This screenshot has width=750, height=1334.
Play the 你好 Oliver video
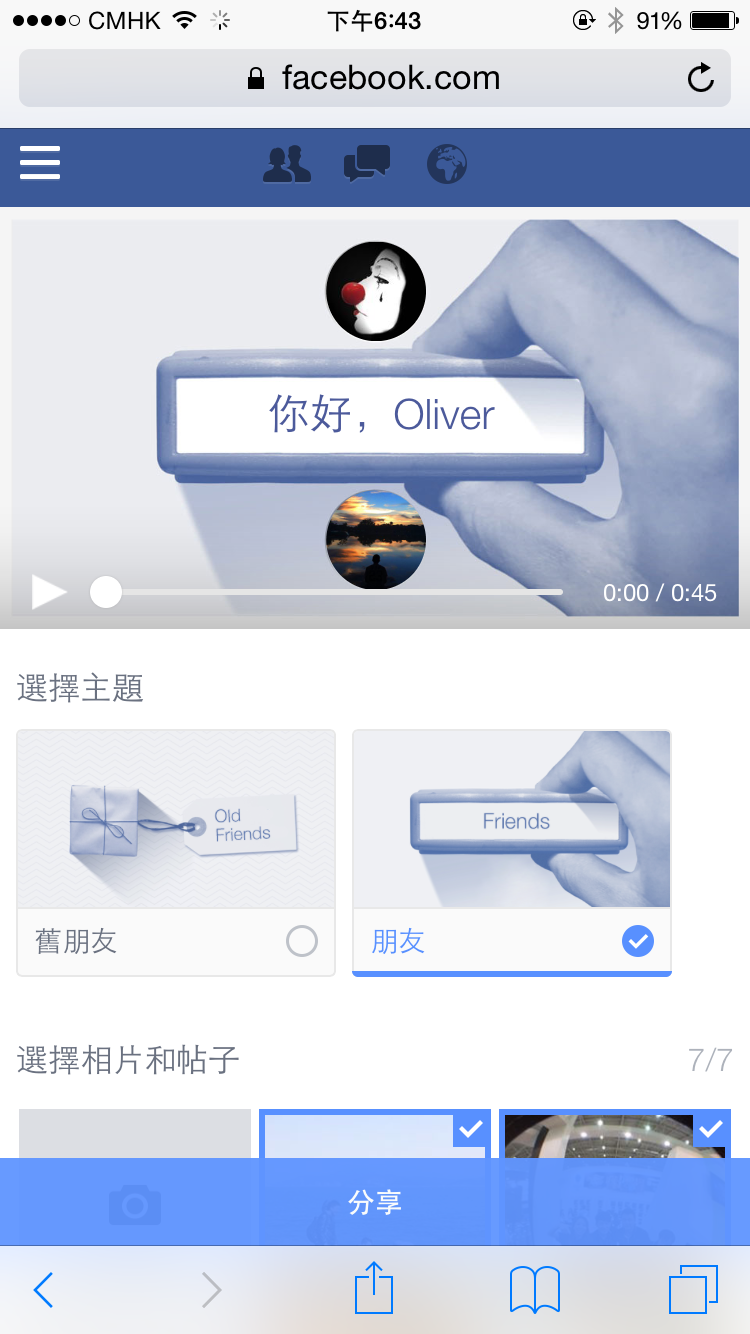(x=48, y=592)
